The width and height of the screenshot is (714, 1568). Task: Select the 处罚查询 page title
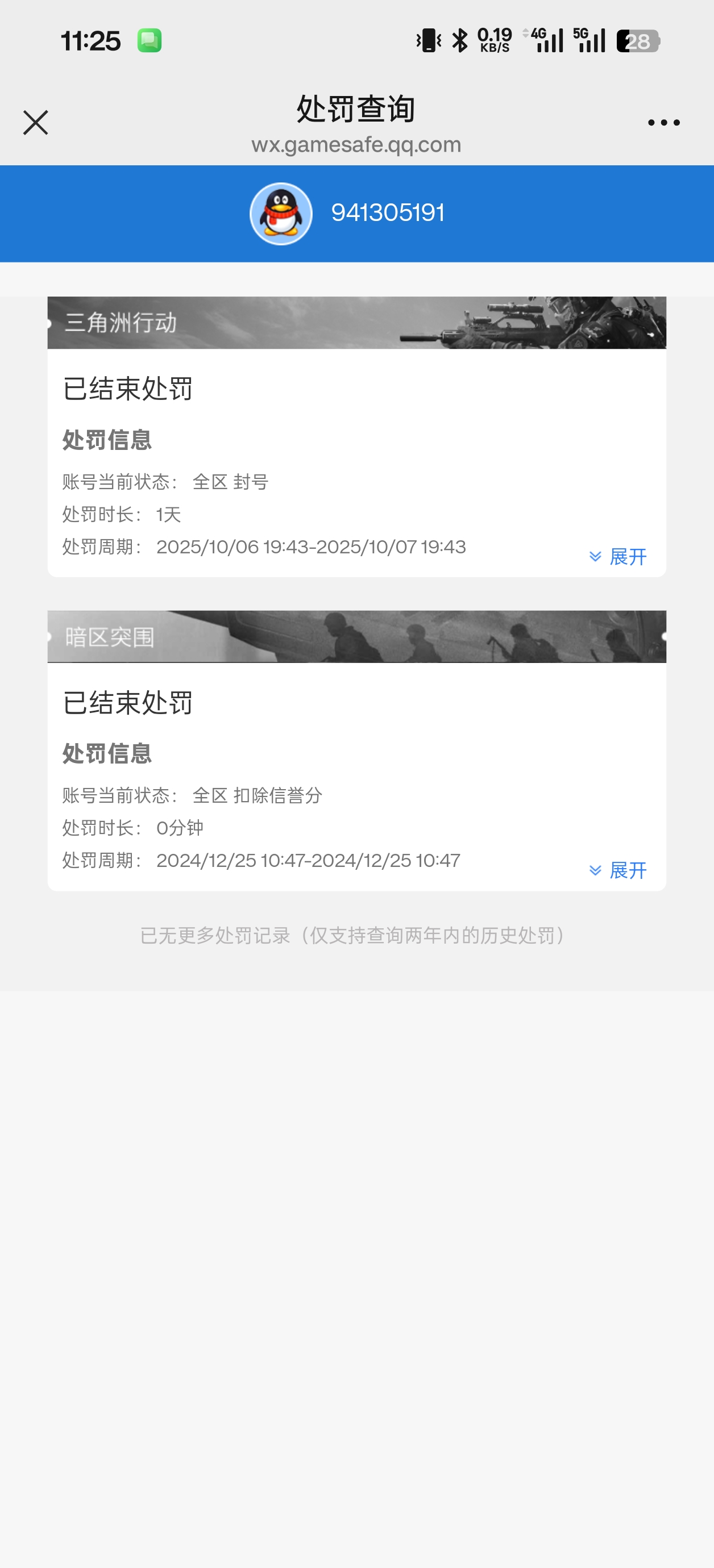(356, 109)
